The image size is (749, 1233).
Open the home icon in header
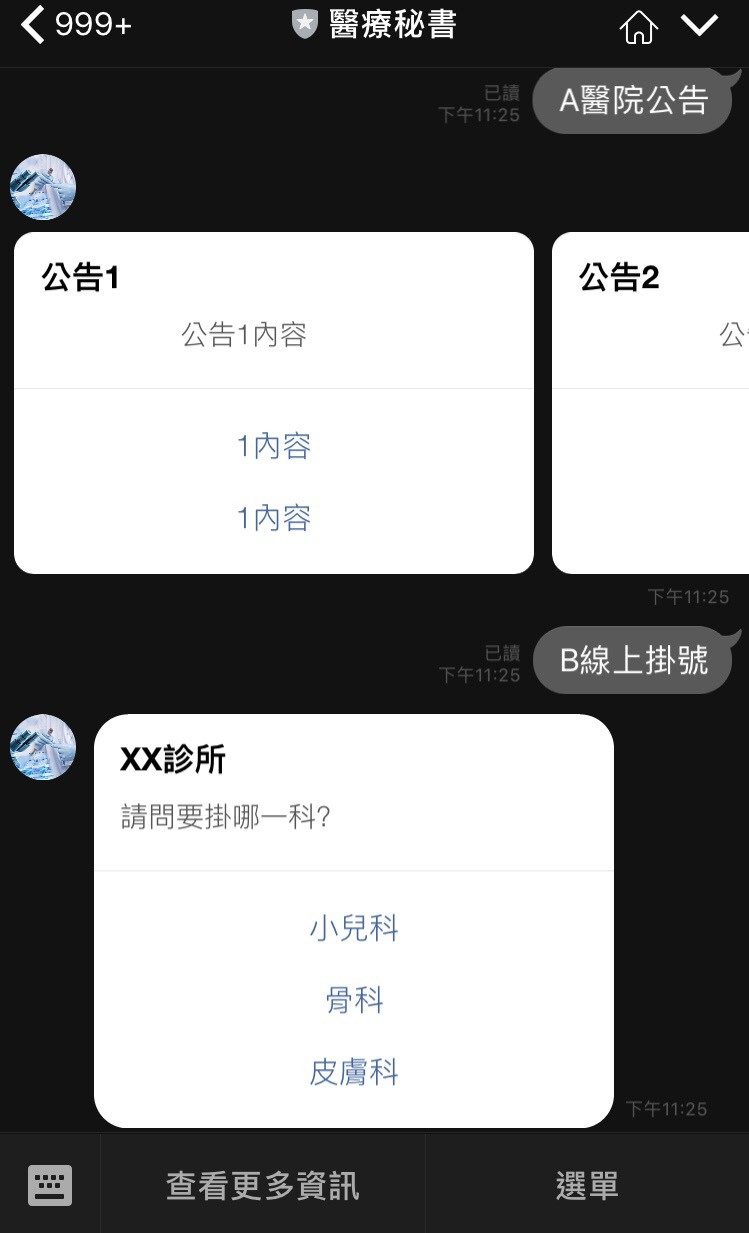(639, 26)
